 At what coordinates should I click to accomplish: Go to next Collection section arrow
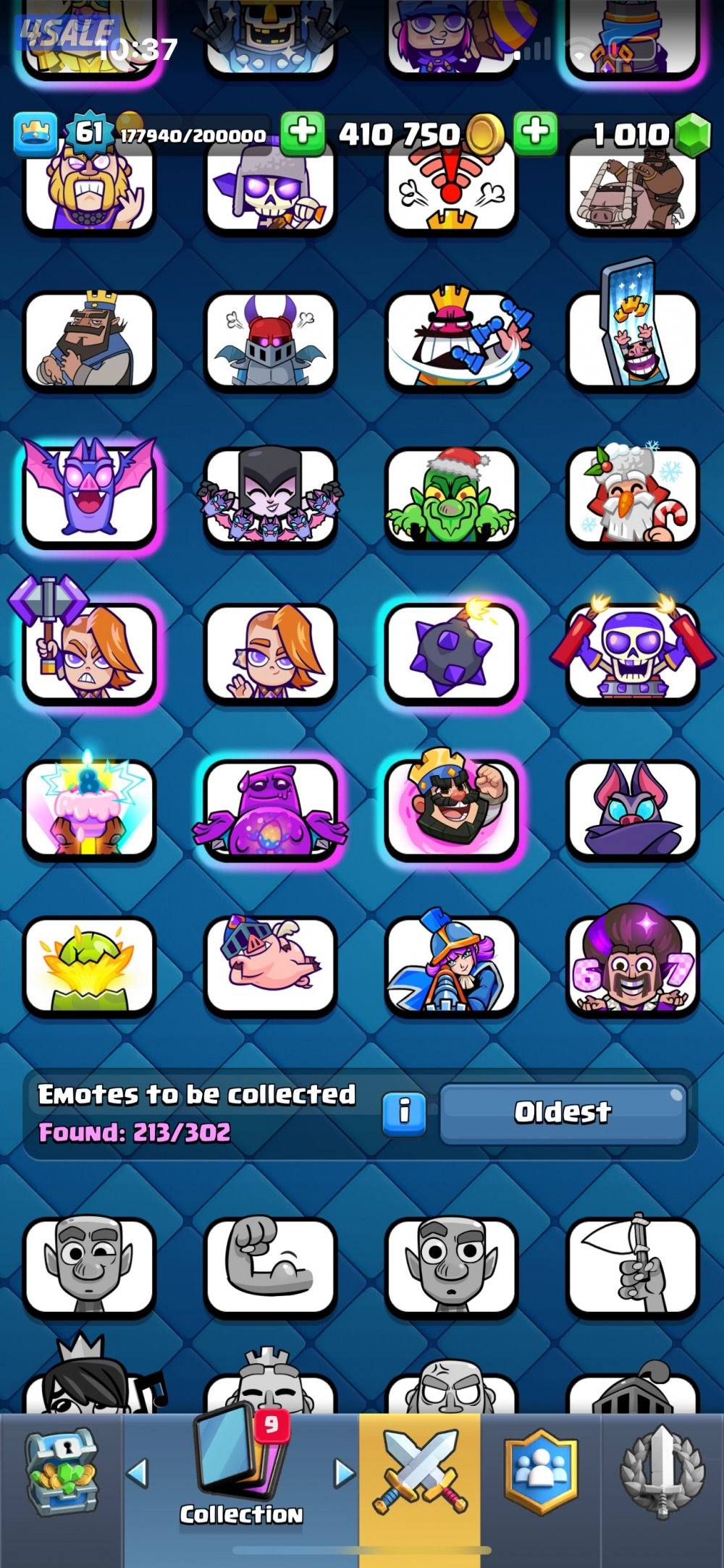(344, 1472)
